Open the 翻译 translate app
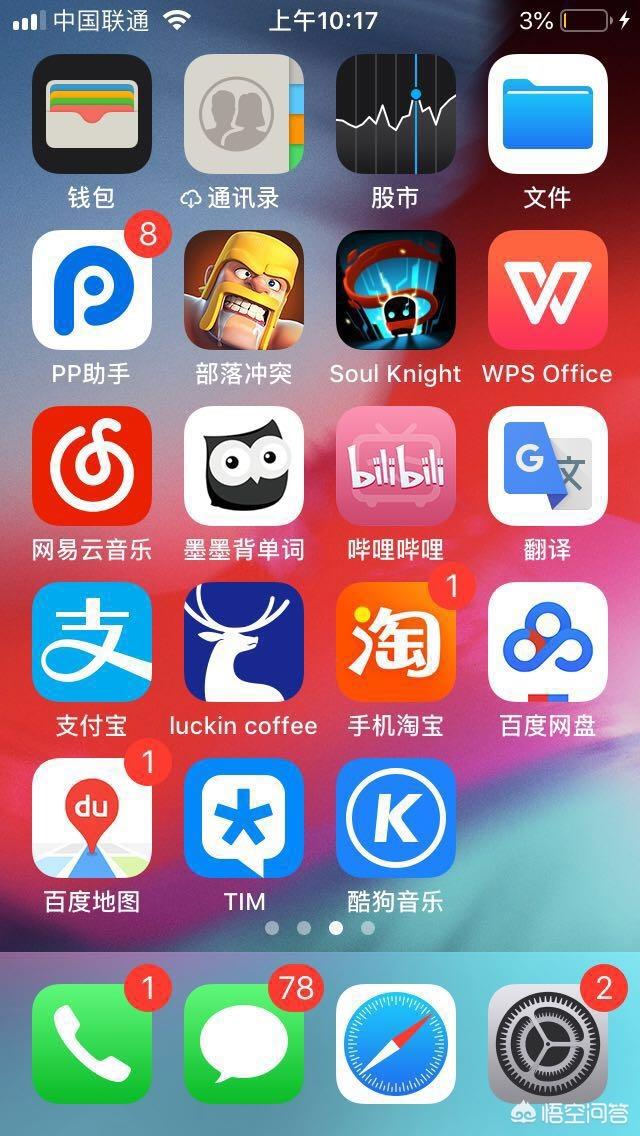Image resolution: width=640 pixels, height=1136 pixels. 548,466
